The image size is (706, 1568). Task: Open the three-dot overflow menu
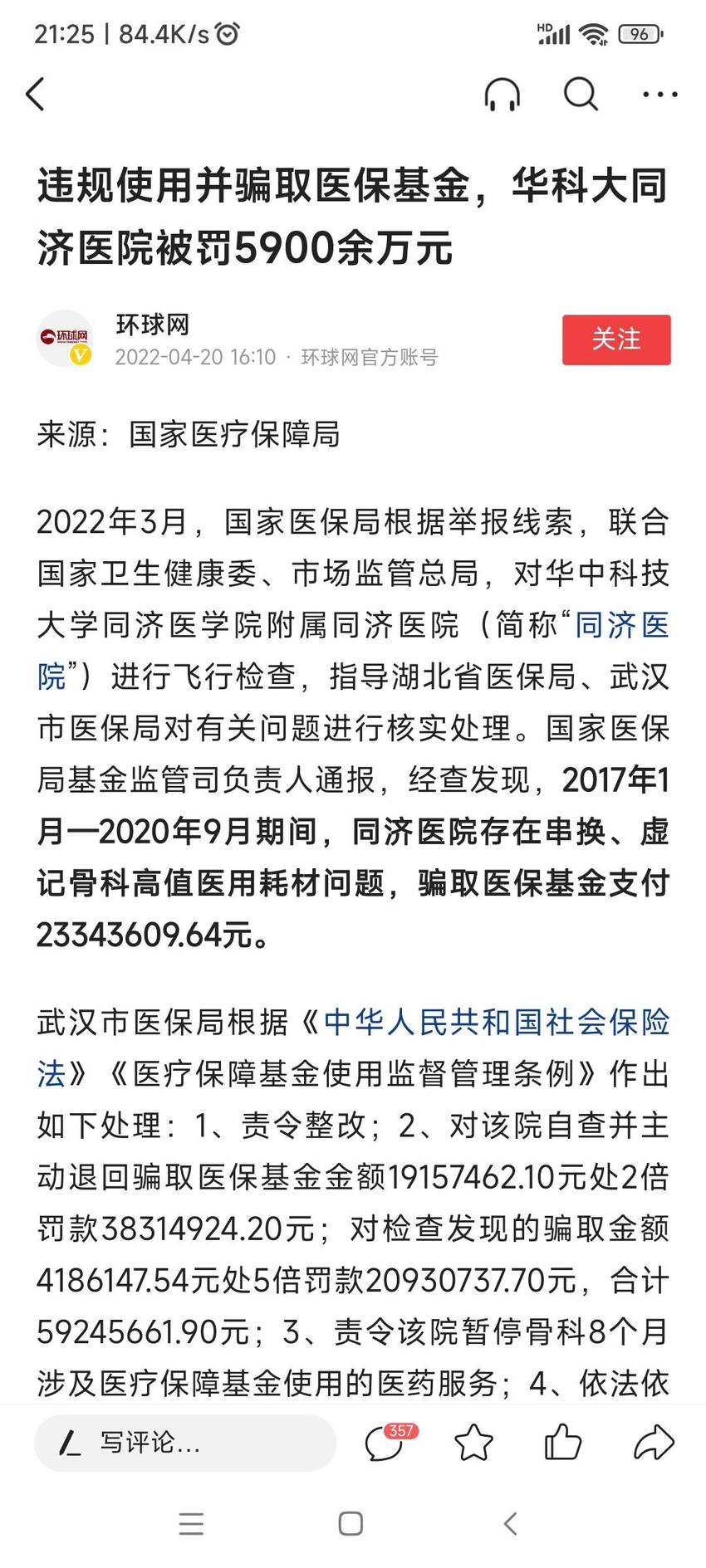click(x=660, y=95)
